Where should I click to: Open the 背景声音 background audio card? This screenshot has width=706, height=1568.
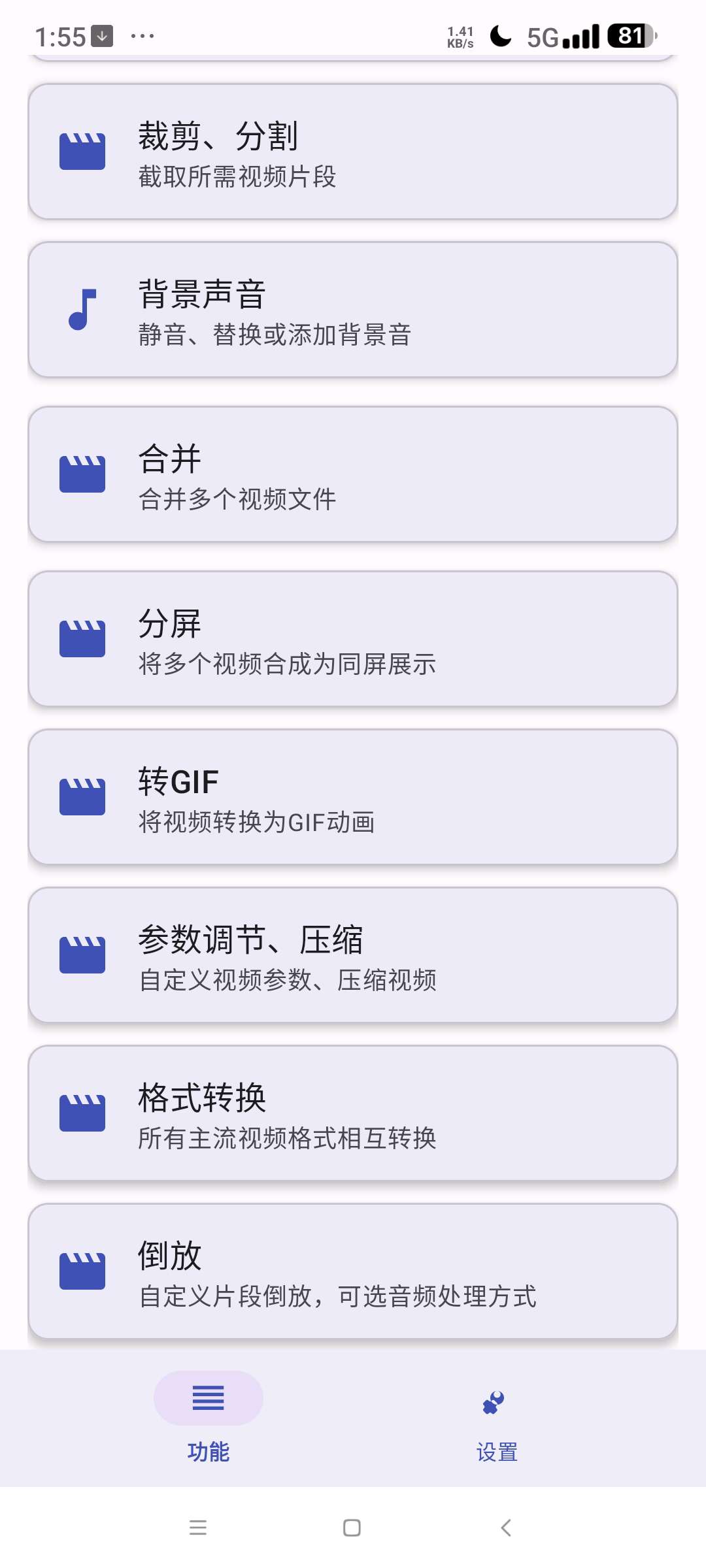(x=353, y=310)
